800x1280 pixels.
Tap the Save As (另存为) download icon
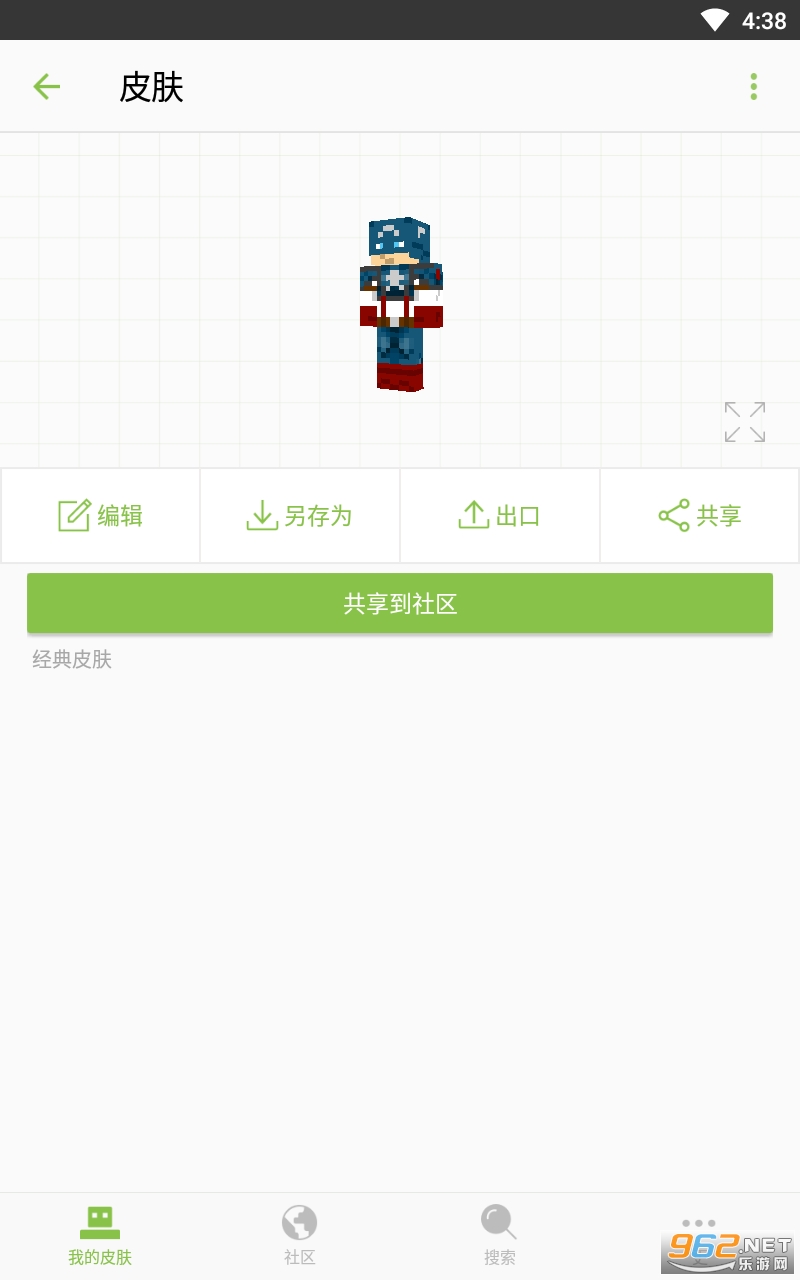pos(261,514)
